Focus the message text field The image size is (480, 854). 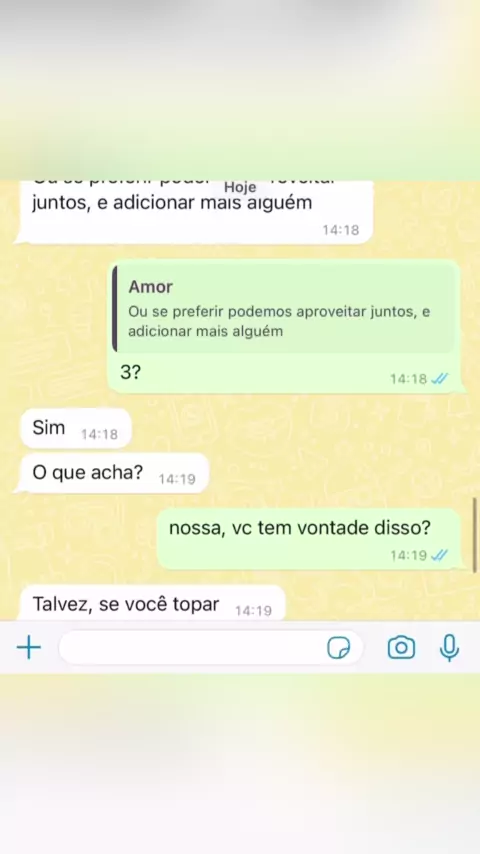(x=211, y=648)
